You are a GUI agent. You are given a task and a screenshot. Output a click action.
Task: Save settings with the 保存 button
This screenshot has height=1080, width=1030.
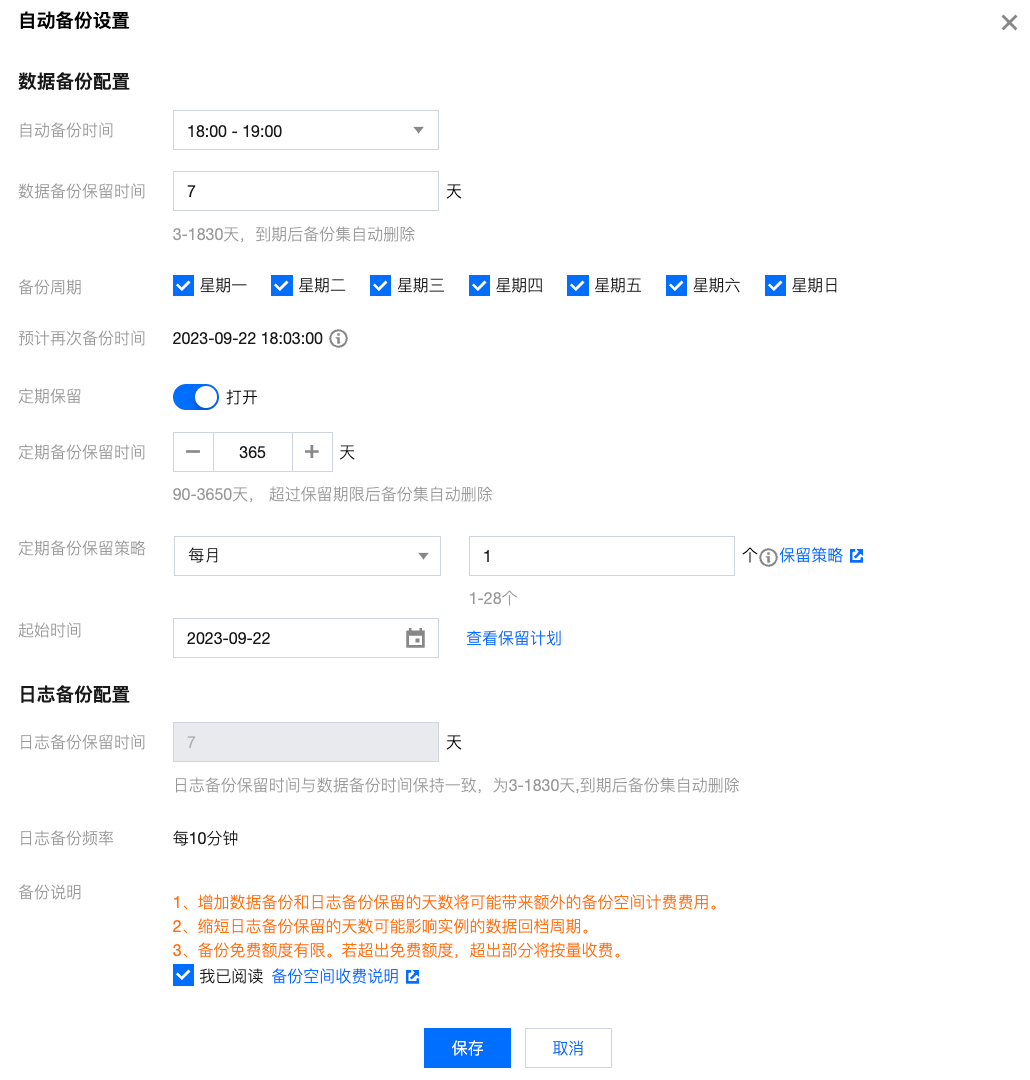coord(467,1048)
